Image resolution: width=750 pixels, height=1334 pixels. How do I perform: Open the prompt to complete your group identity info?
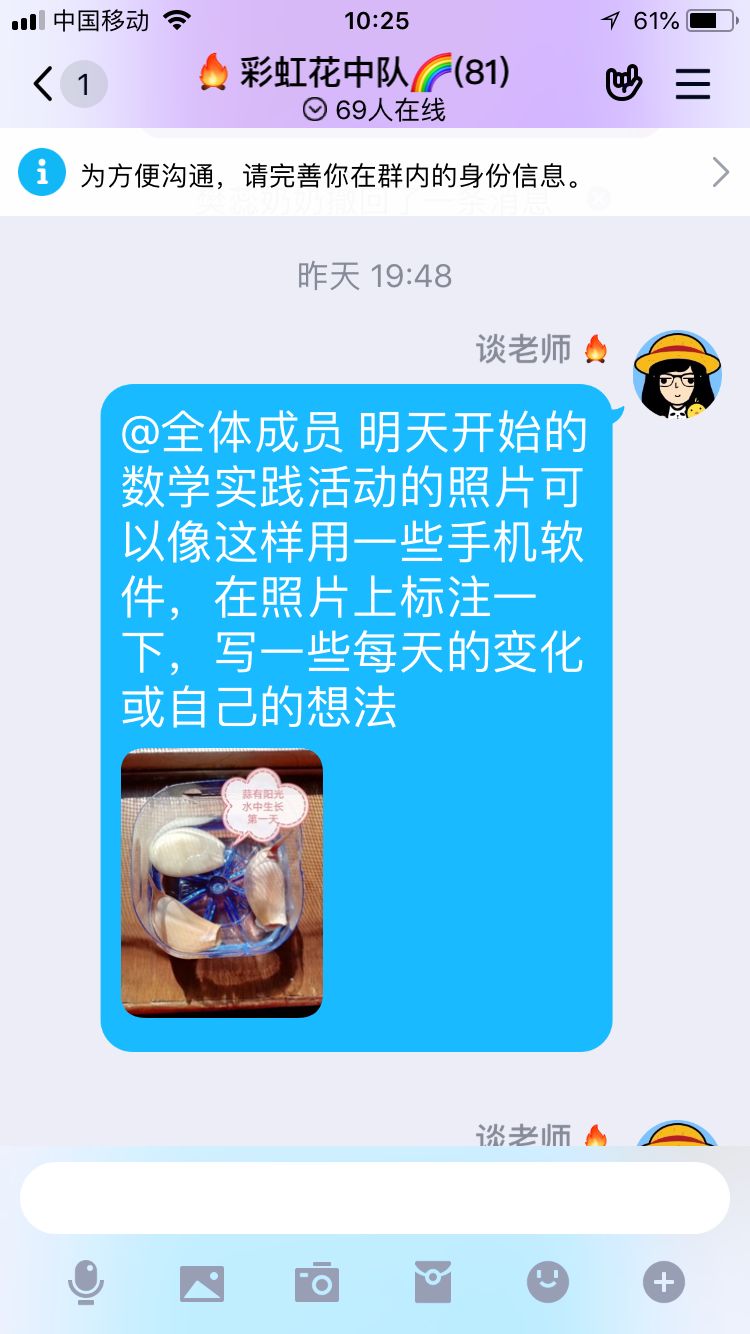coord(375,174)
